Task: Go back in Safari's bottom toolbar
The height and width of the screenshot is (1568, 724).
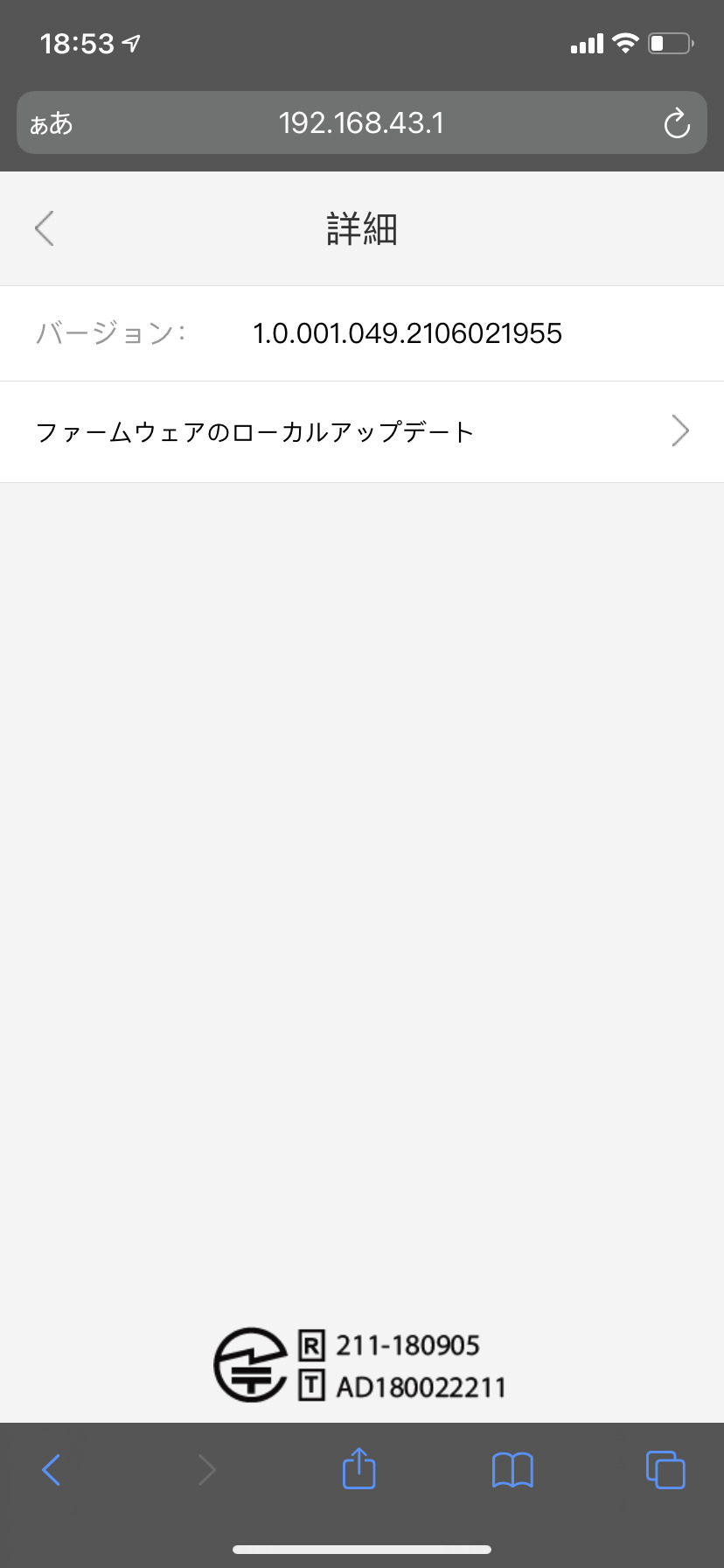Action: coord(52,1469)
